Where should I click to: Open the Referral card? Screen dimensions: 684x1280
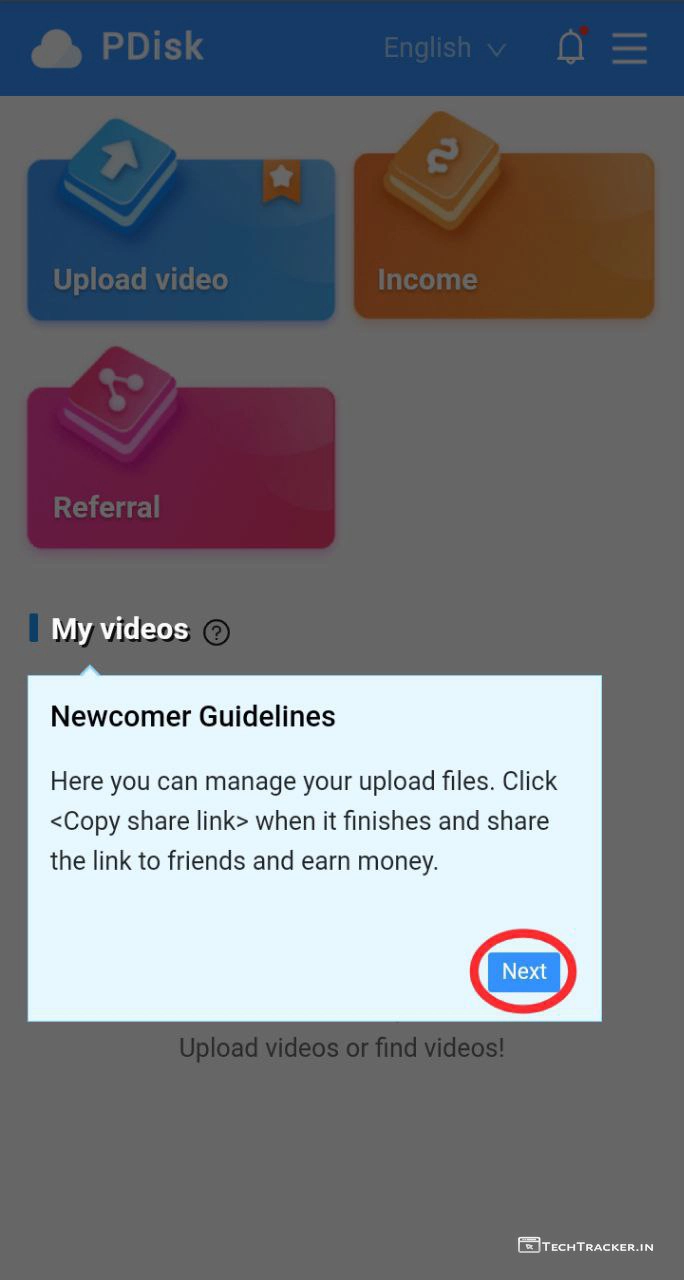pos(181,468)
